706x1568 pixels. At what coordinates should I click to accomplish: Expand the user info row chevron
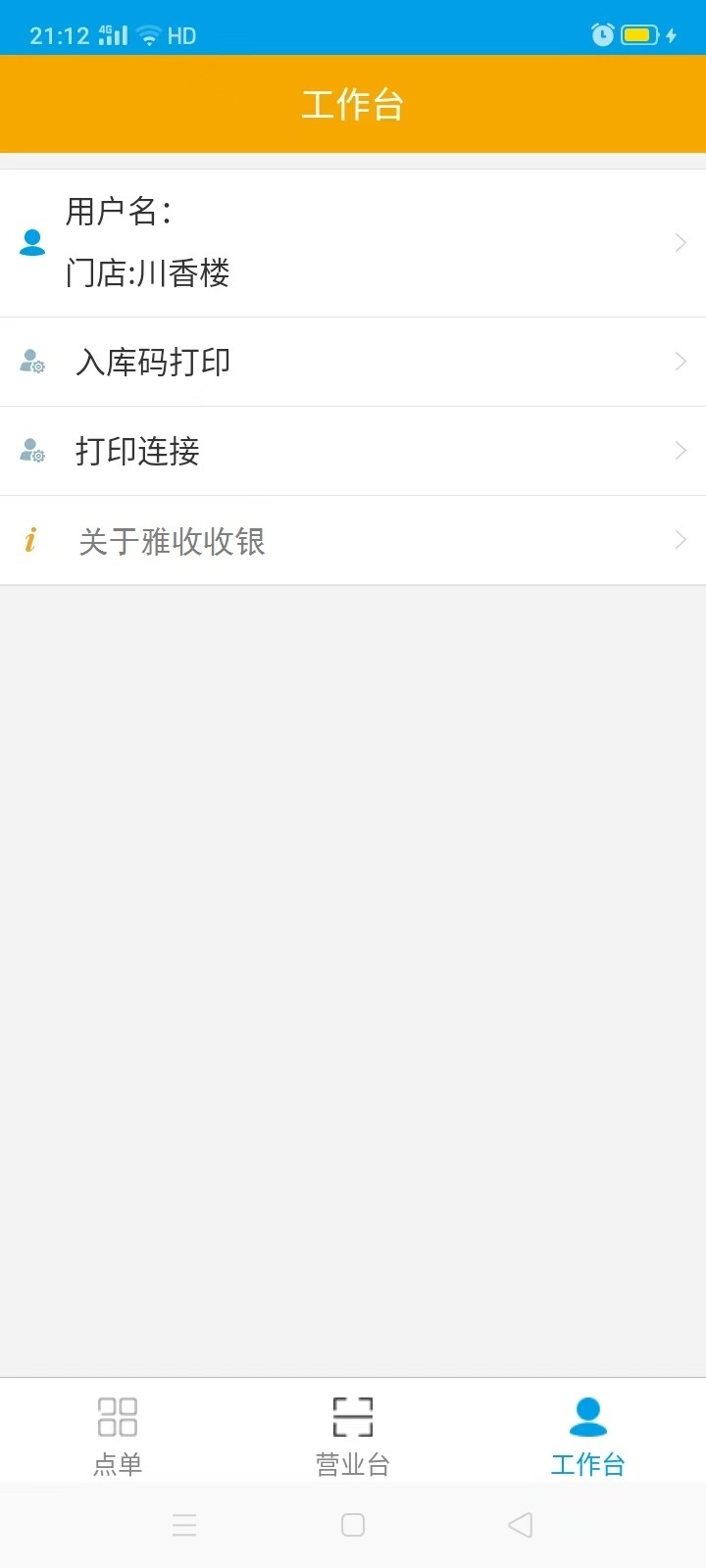tap(681, 242)
